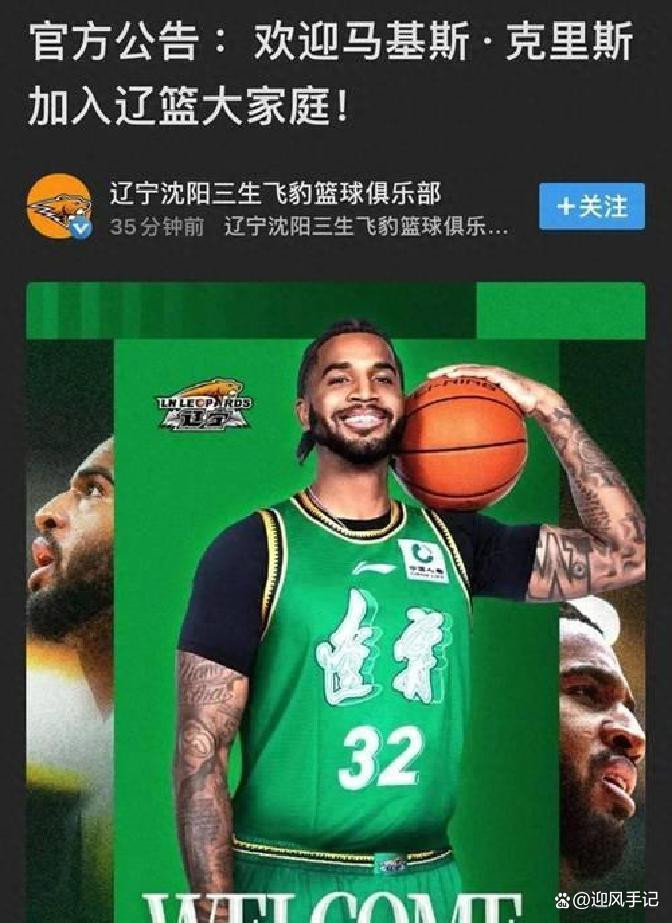The width and height of the screenshot is (672, 923).
Task: Follow the account with the +关注 button
Action: 591,206
